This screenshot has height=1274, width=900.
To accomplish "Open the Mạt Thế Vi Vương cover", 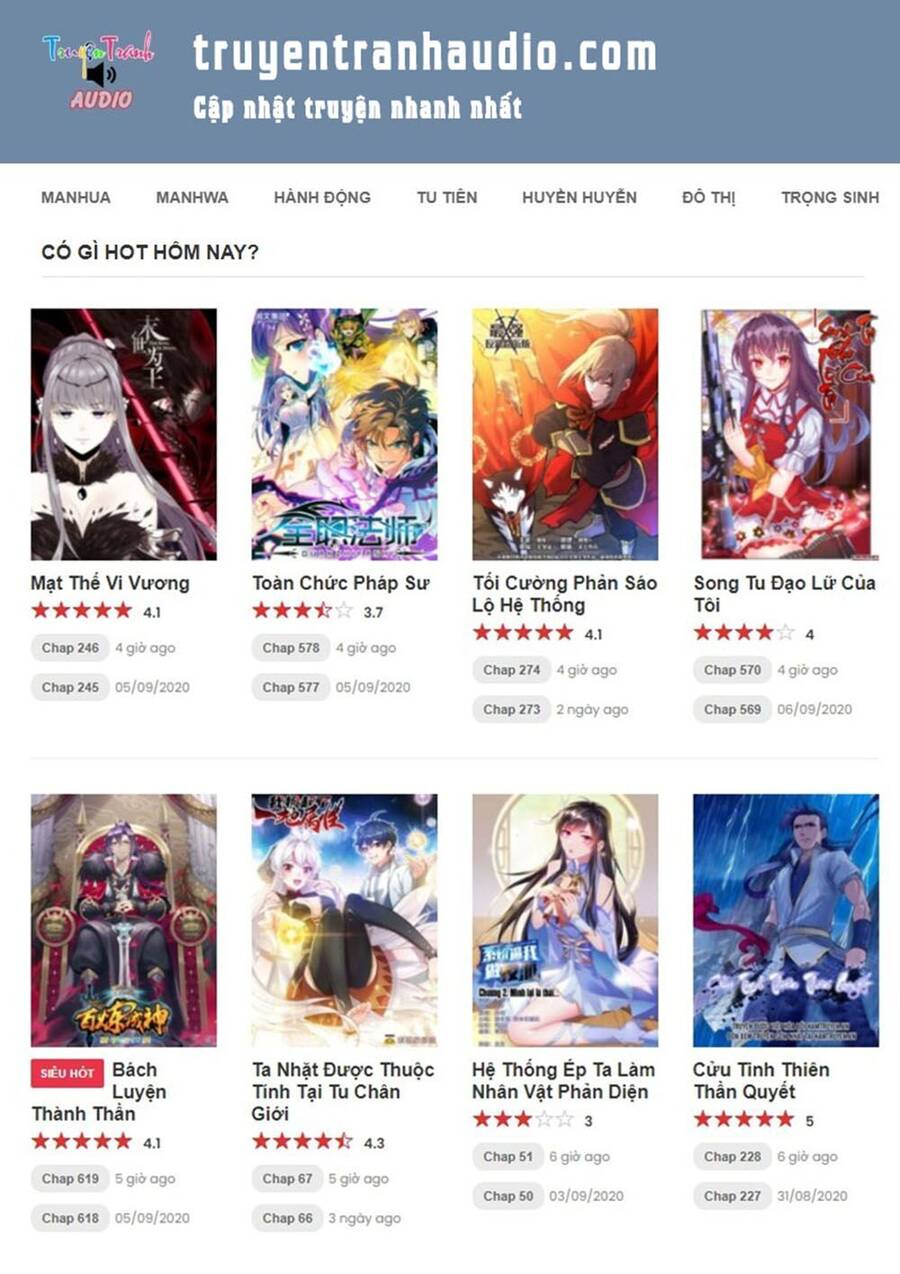I will click(x=124, y=434).
